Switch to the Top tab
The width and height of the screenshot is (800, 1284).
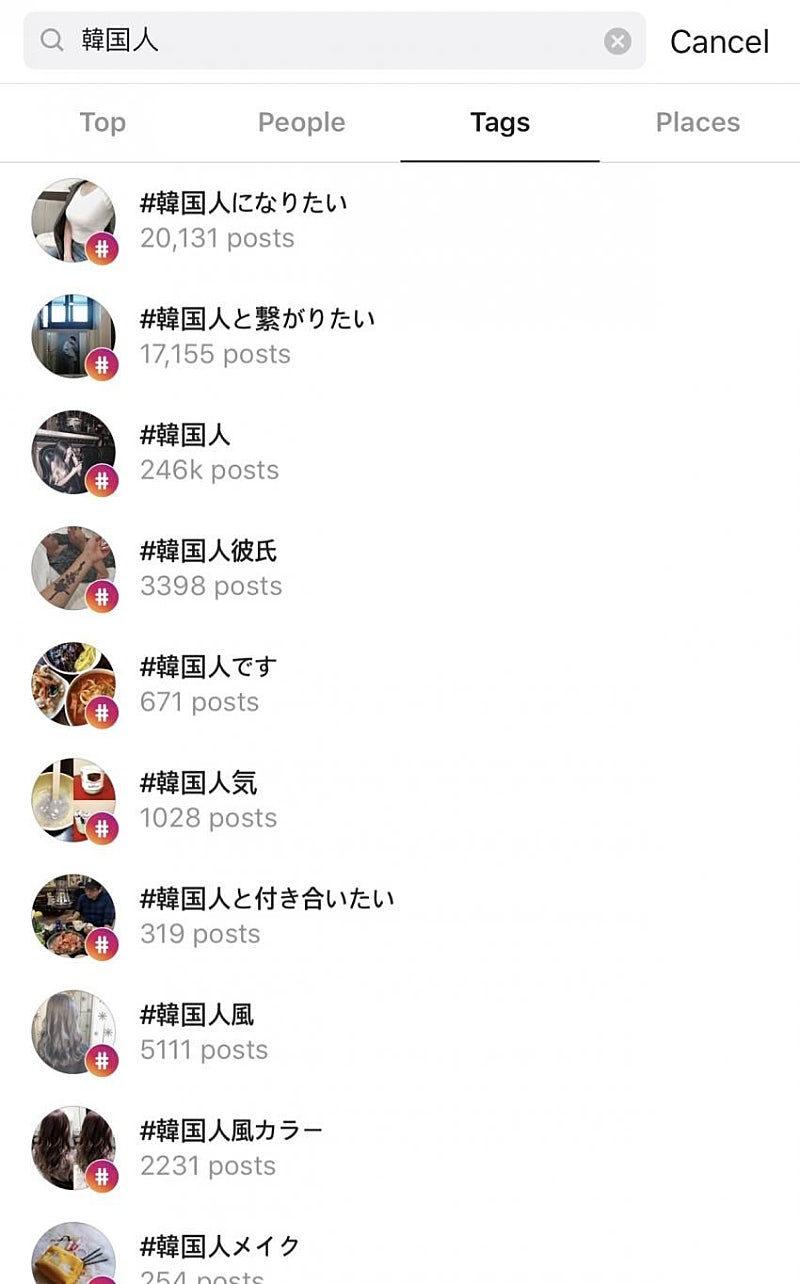[102, 123]
